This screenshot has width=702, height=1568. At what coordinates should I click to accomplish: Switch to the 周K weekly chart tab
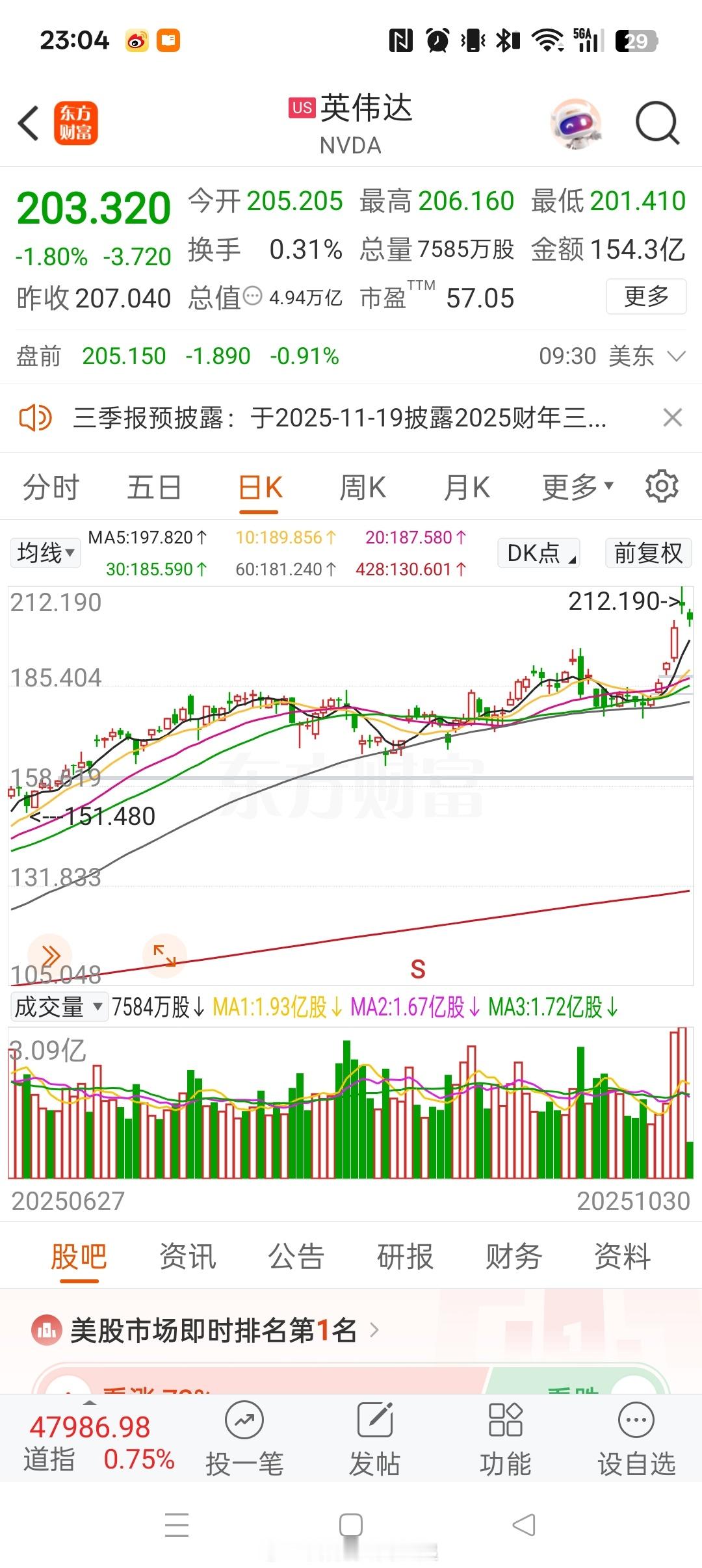coord(363,486)
